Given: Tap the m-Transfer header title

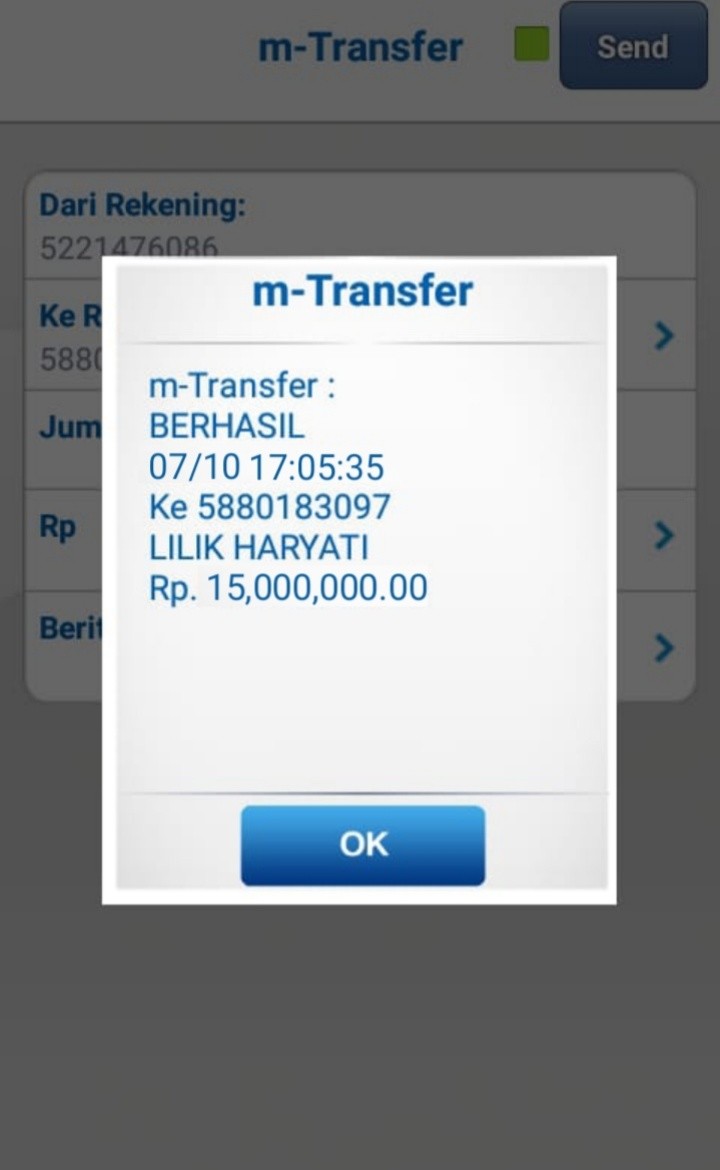Looking at the screenshot, I should click(361, 46).
